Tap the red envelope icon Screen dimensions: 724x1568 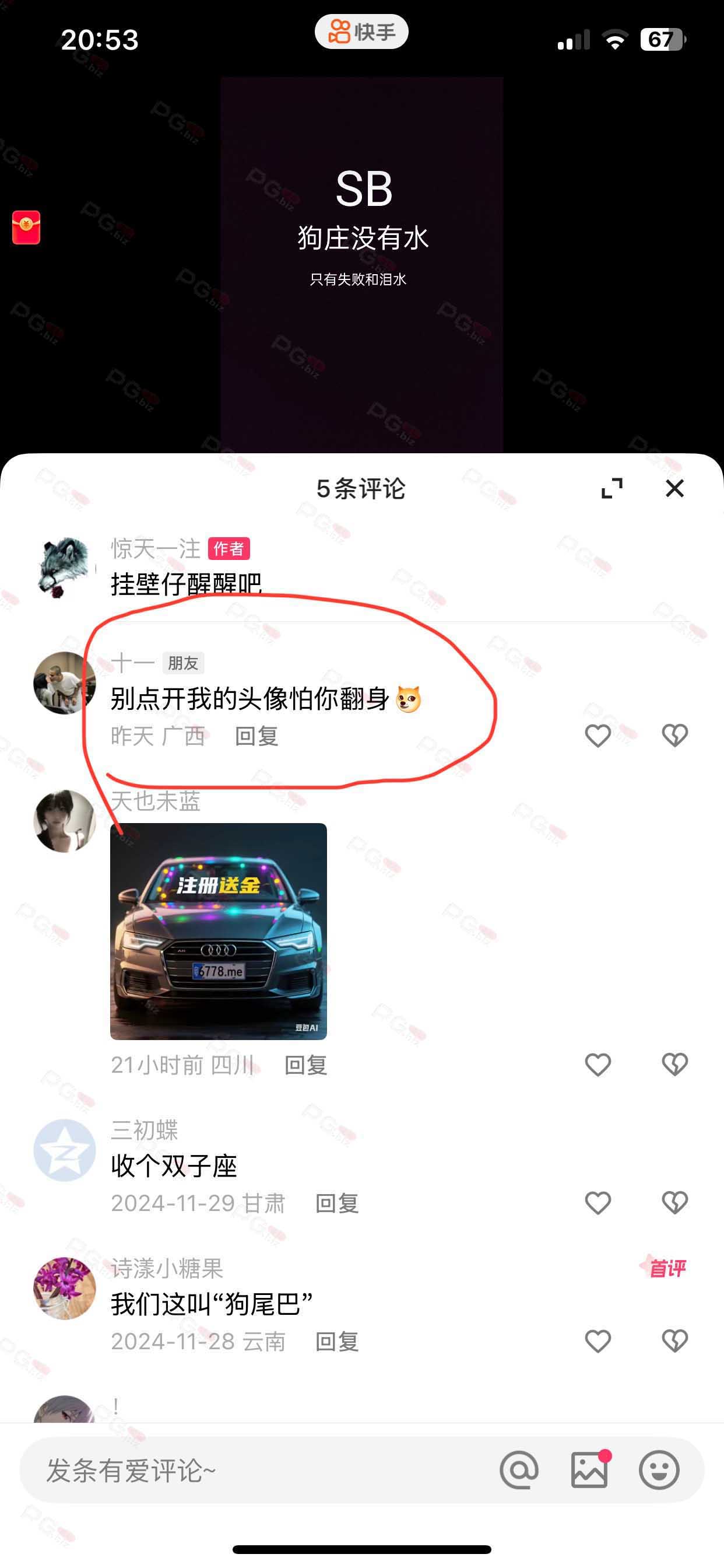(26, 228)
